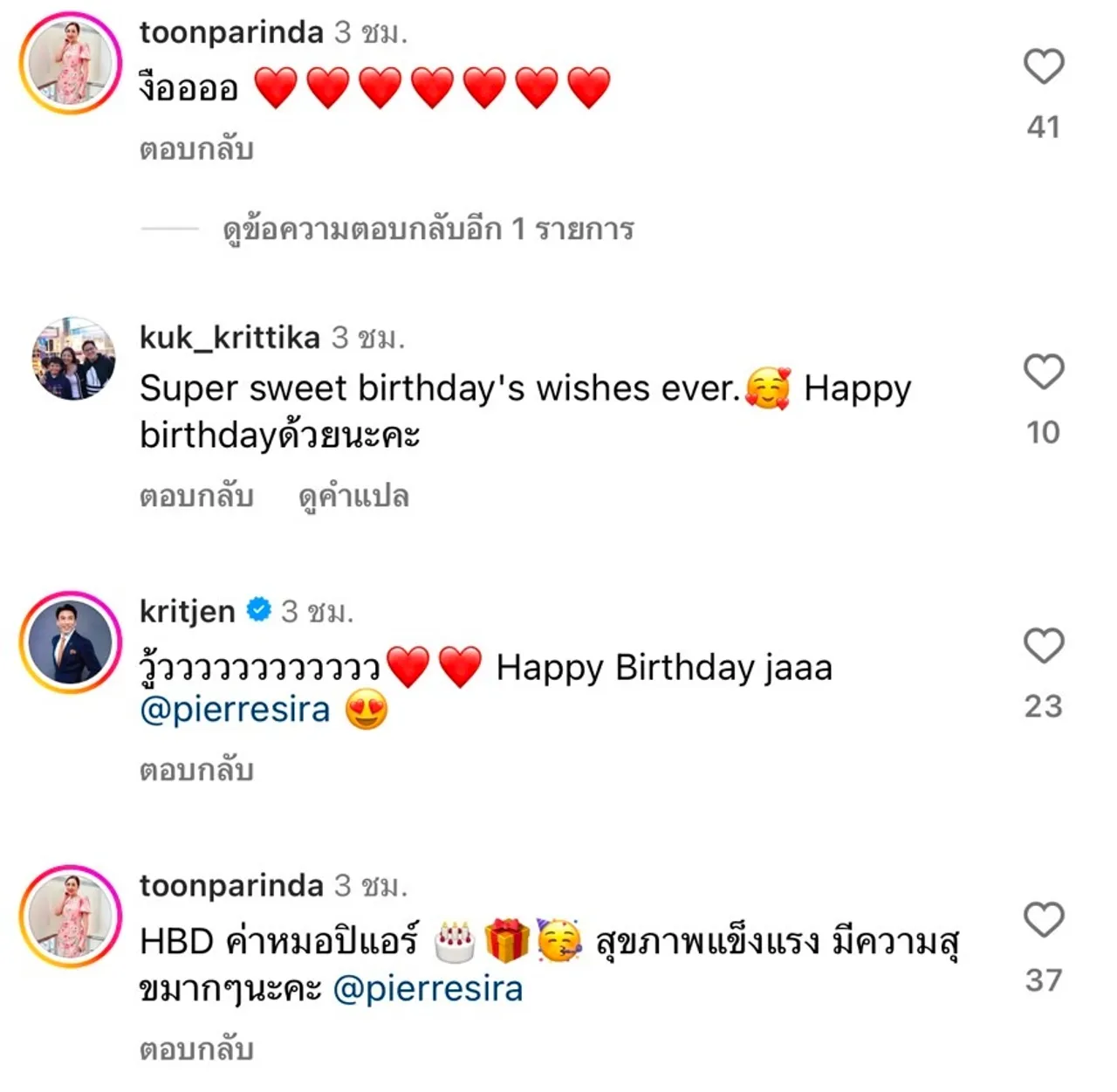Reply to toonparinda's hearts comment
This screenshot has height=1092, width=1117.
(196, 149)
